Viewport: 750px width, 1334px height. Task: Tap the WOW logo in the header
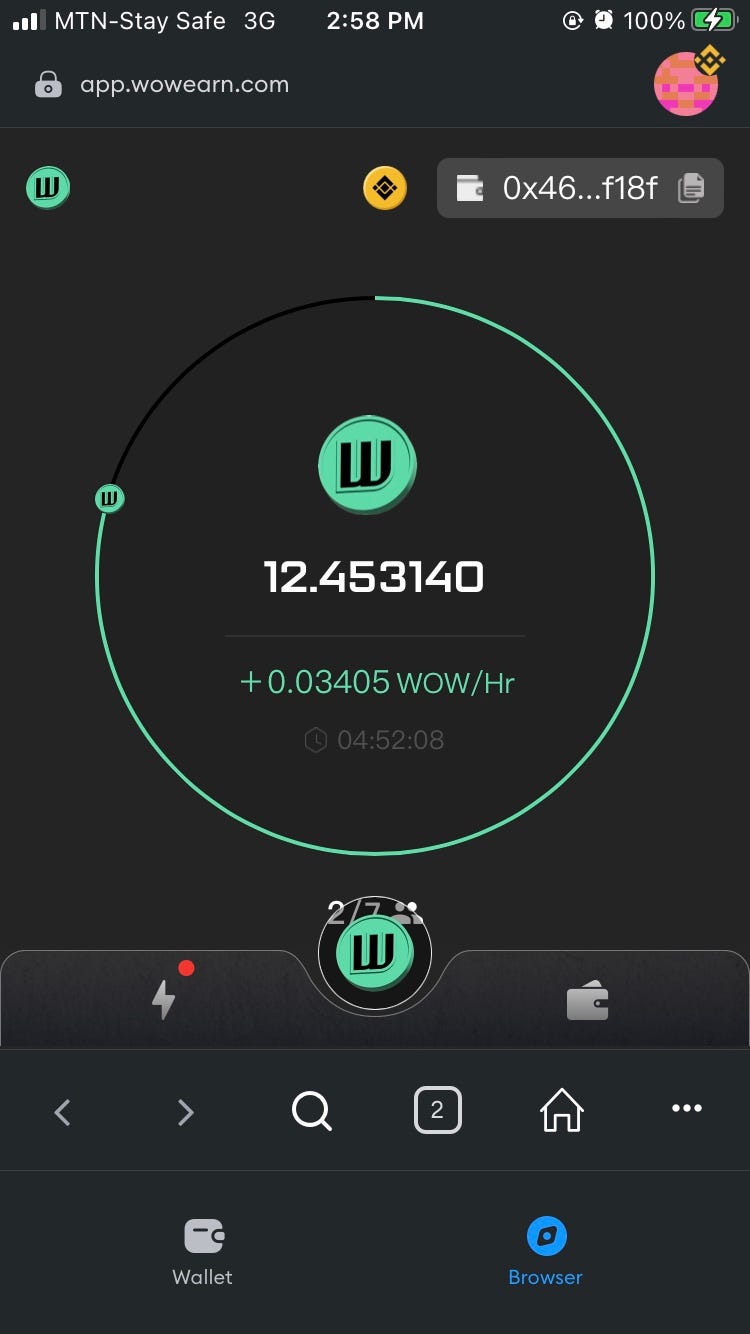(48, 187)
